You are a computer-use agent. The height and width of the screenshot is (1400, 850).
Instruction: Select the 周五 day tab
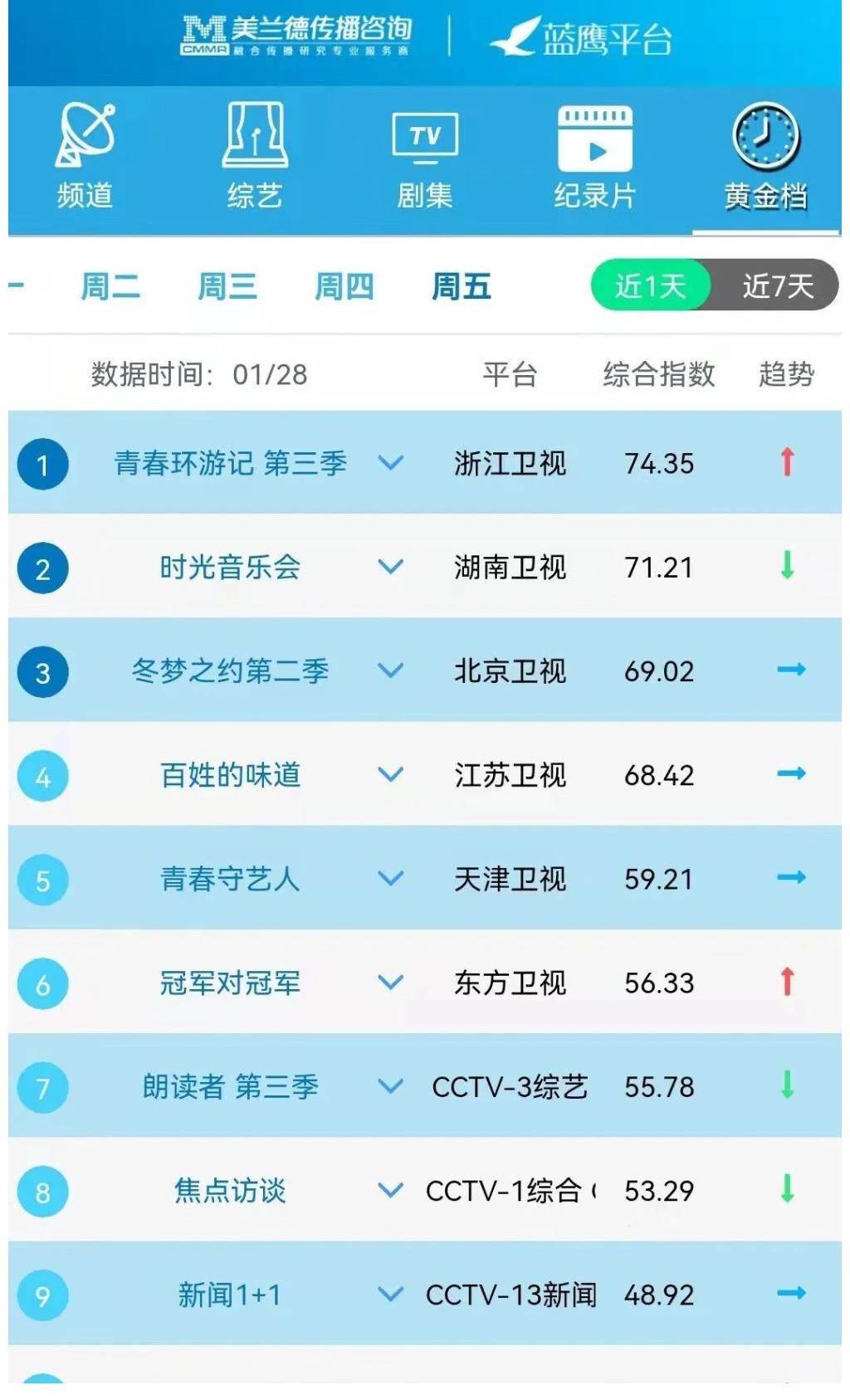pyautogui.click(x=462, y=287)
